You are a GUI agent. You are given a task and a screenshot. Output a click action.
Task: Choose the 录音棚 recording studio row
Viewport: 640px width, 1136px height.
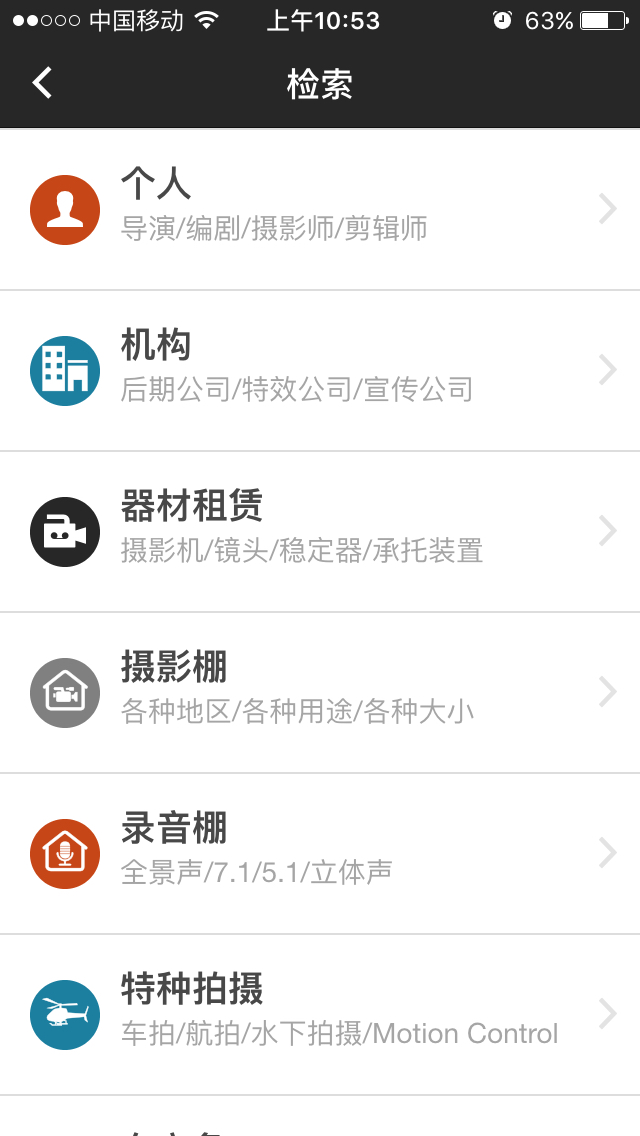(320, 854)
